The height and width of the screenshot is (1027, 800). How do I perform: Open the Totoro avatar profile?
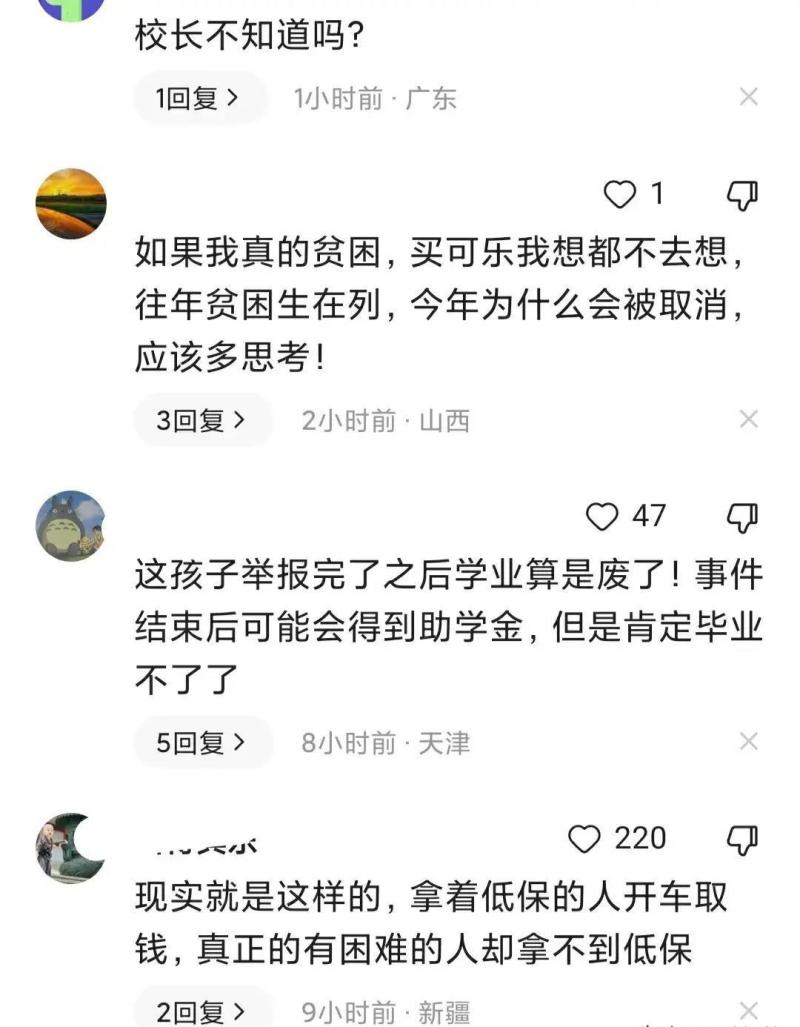click(71, 525)
